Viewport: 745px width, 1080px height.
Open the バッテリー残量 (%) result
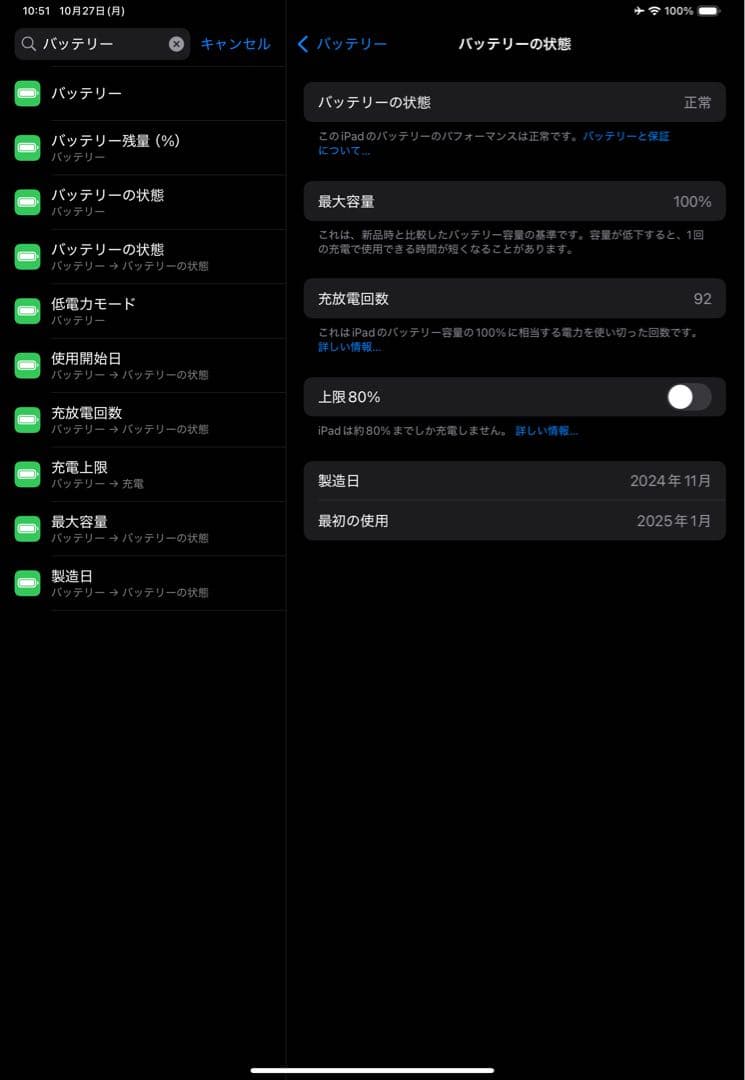pyautogui.click(x=150, y=148)
